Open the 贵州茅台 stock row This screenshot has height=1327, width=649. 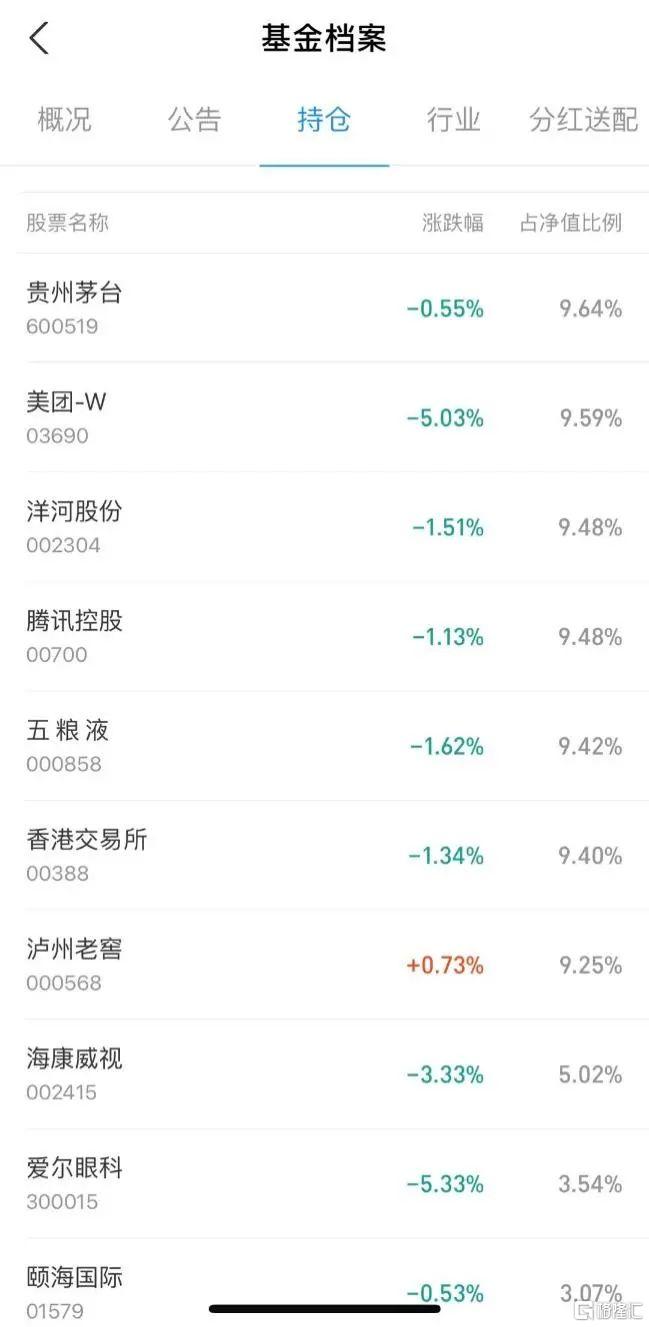point(324,308)
